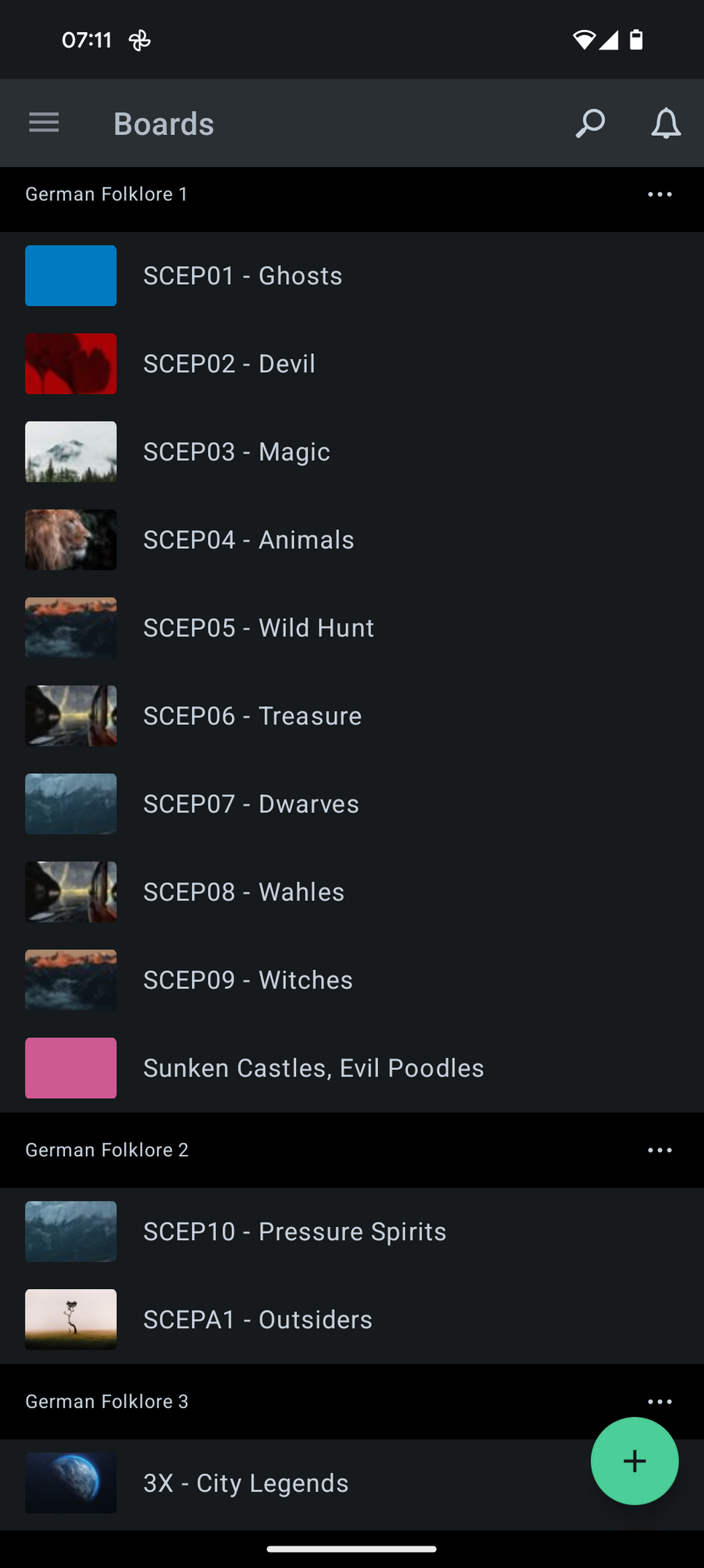Go to the SCEP04 - Animals board
The height and width of the screenshot is (1568, 704).
click(x=248, y=540)
